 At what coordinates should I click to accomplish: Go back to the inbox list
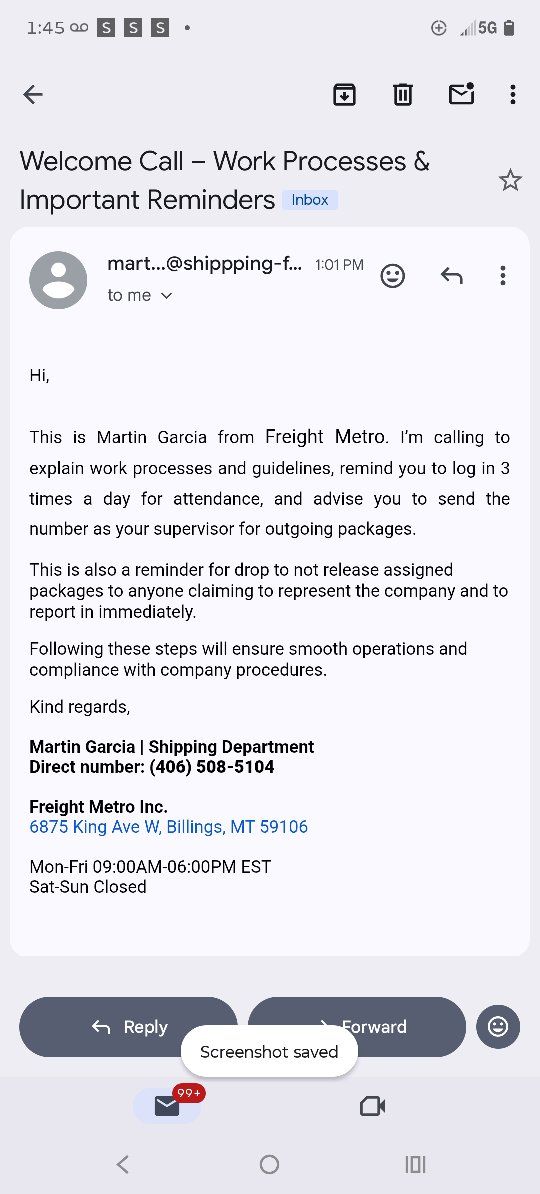tap(33, 94)
